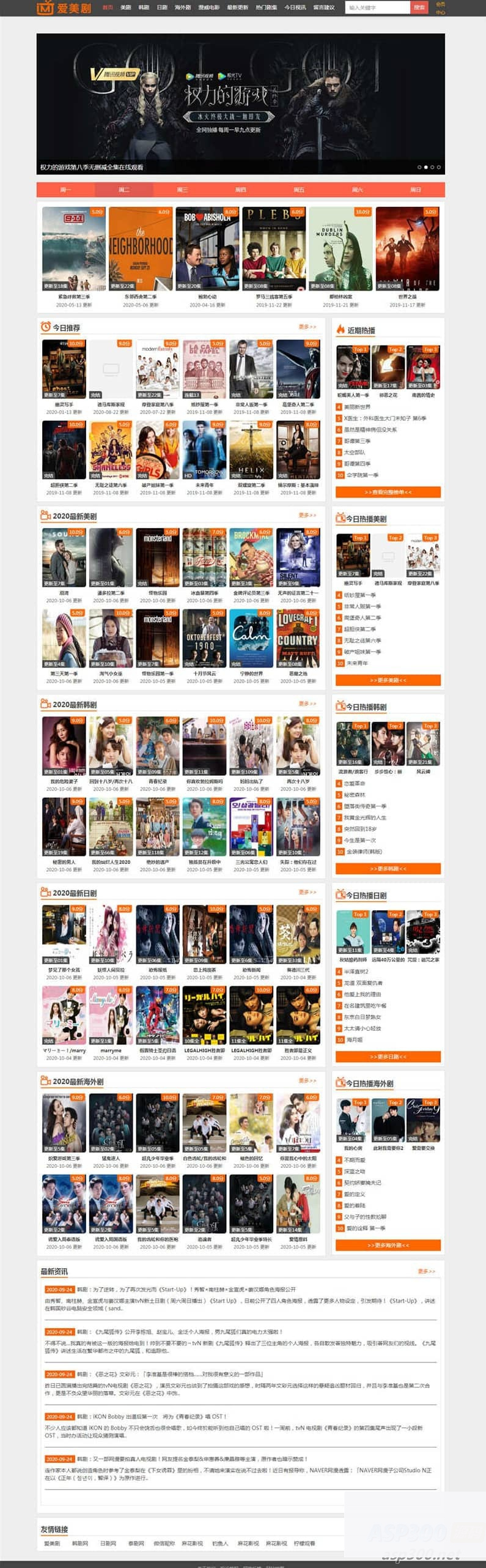Viewport: 486px width, 1568px height.
Task: Open 留言建议 in the top menu
Action: 324,7
